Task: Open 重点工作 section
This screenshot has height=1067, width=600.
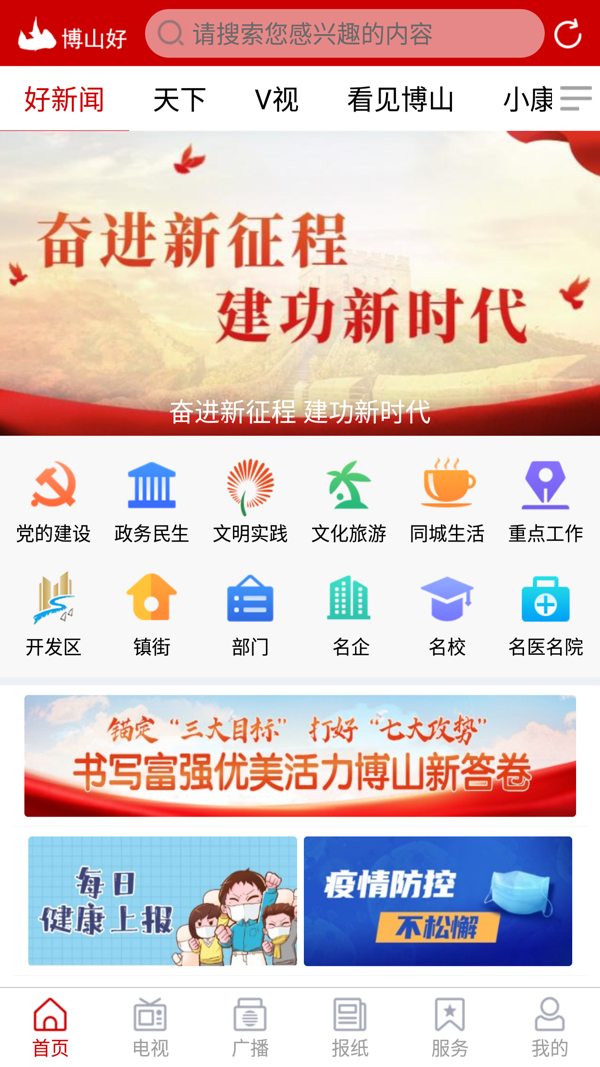Action: [545, 502]
